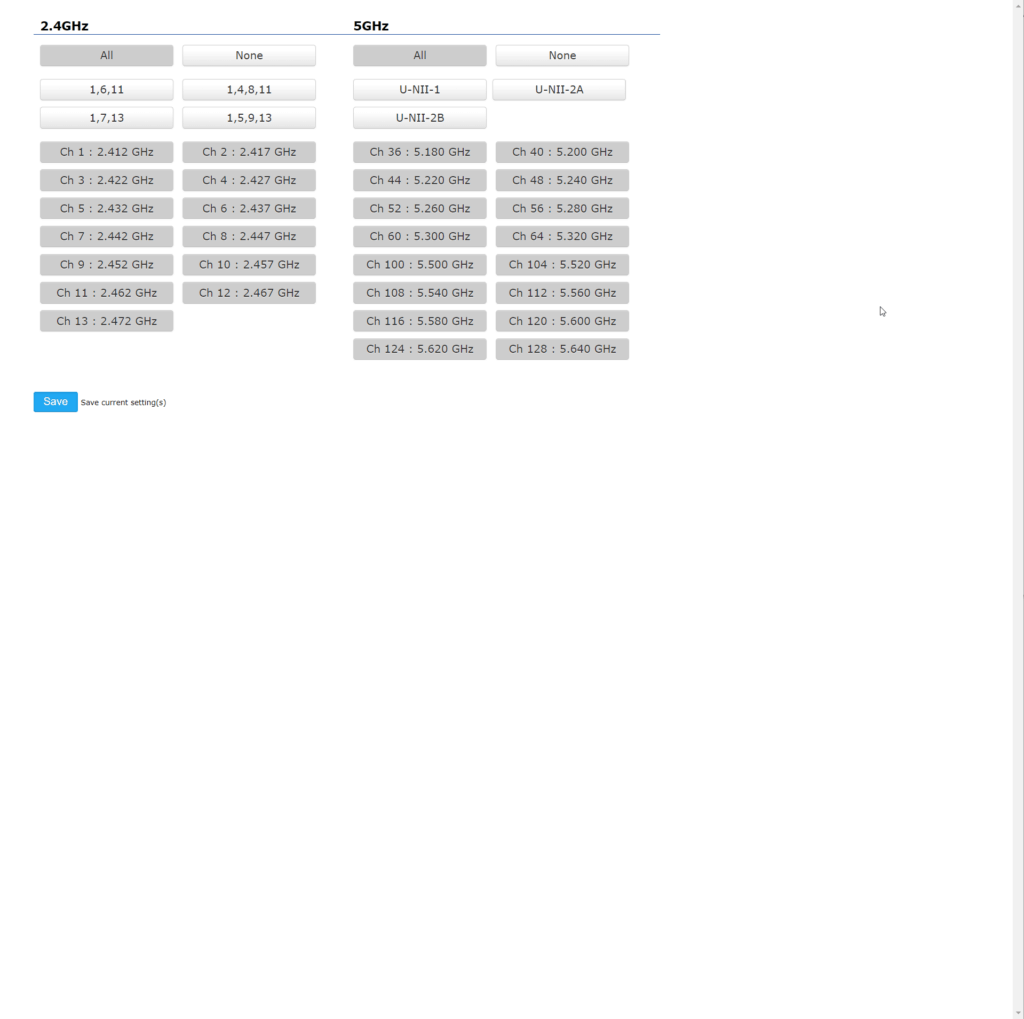The image size is (1024, 1019).
Task: Choose None for the 5GHz band
Action: click(x=562, y=56)
